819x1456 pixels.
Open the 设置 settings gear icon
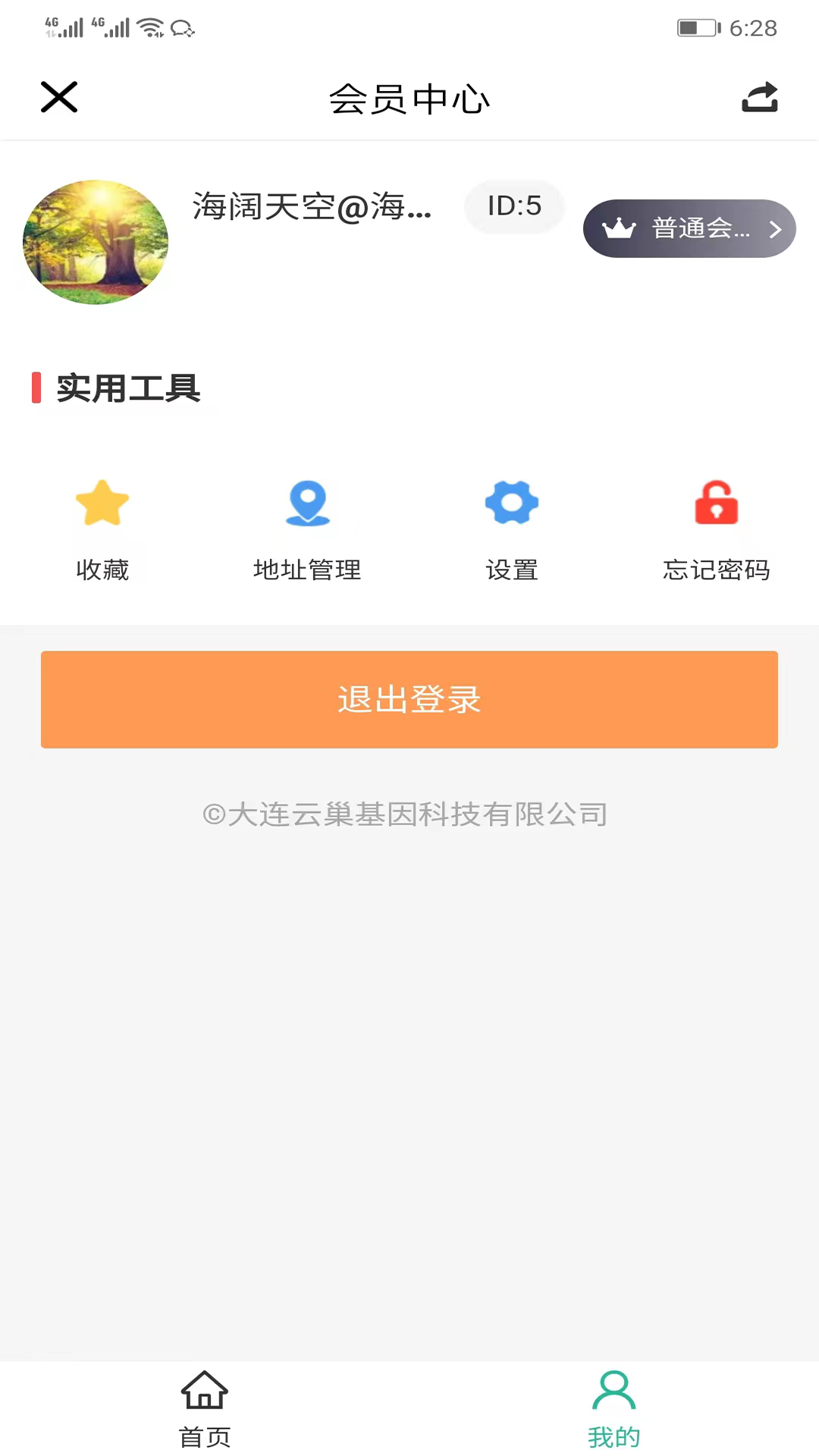pos(512,503)
